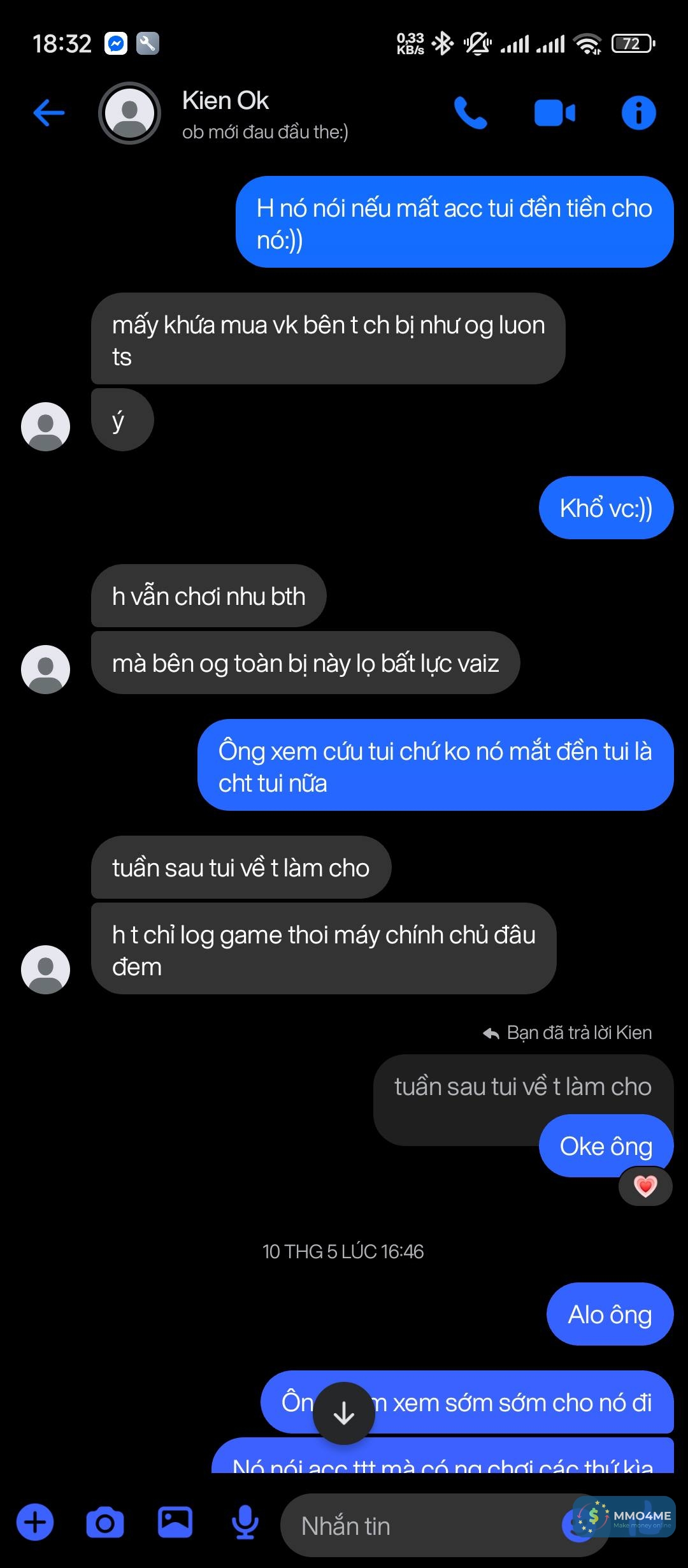View heart reaction on Oke ông message
The height and width of the screenshot is (1568, 688).
pos(645,1186)
